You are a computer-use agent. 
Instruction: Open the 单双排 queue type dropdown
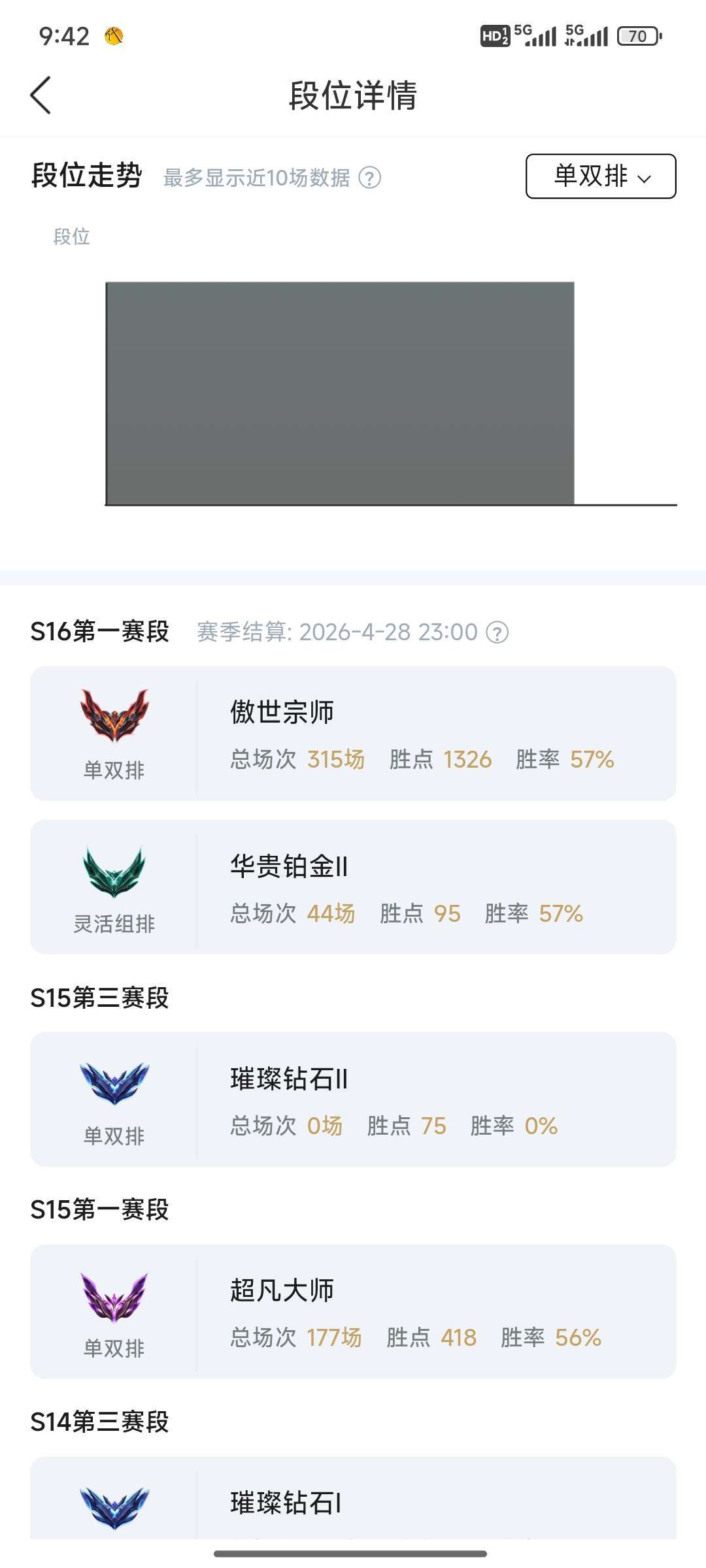(600, 176)
